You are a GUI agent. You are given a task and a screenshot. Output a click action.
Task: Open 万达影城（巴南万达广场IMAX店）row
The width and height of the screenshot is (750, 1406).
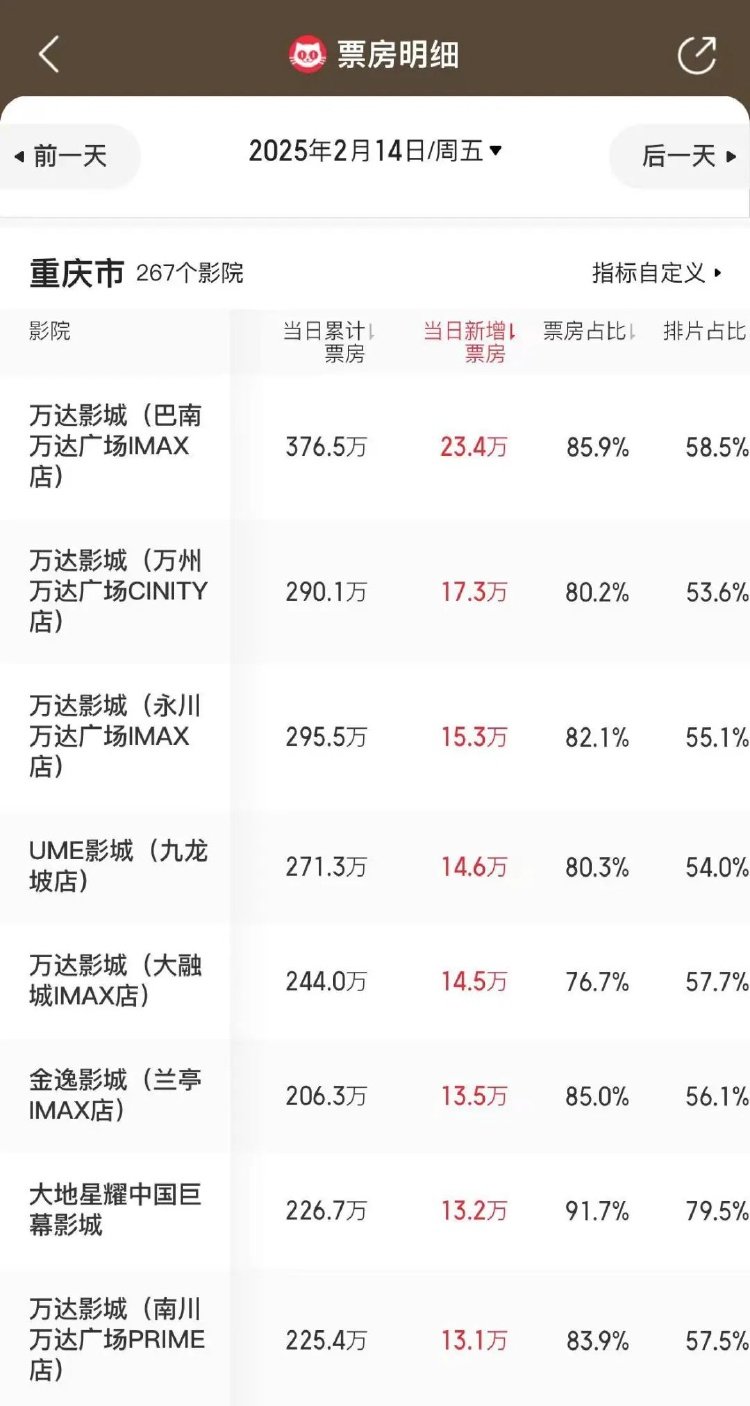coord(375,447)
